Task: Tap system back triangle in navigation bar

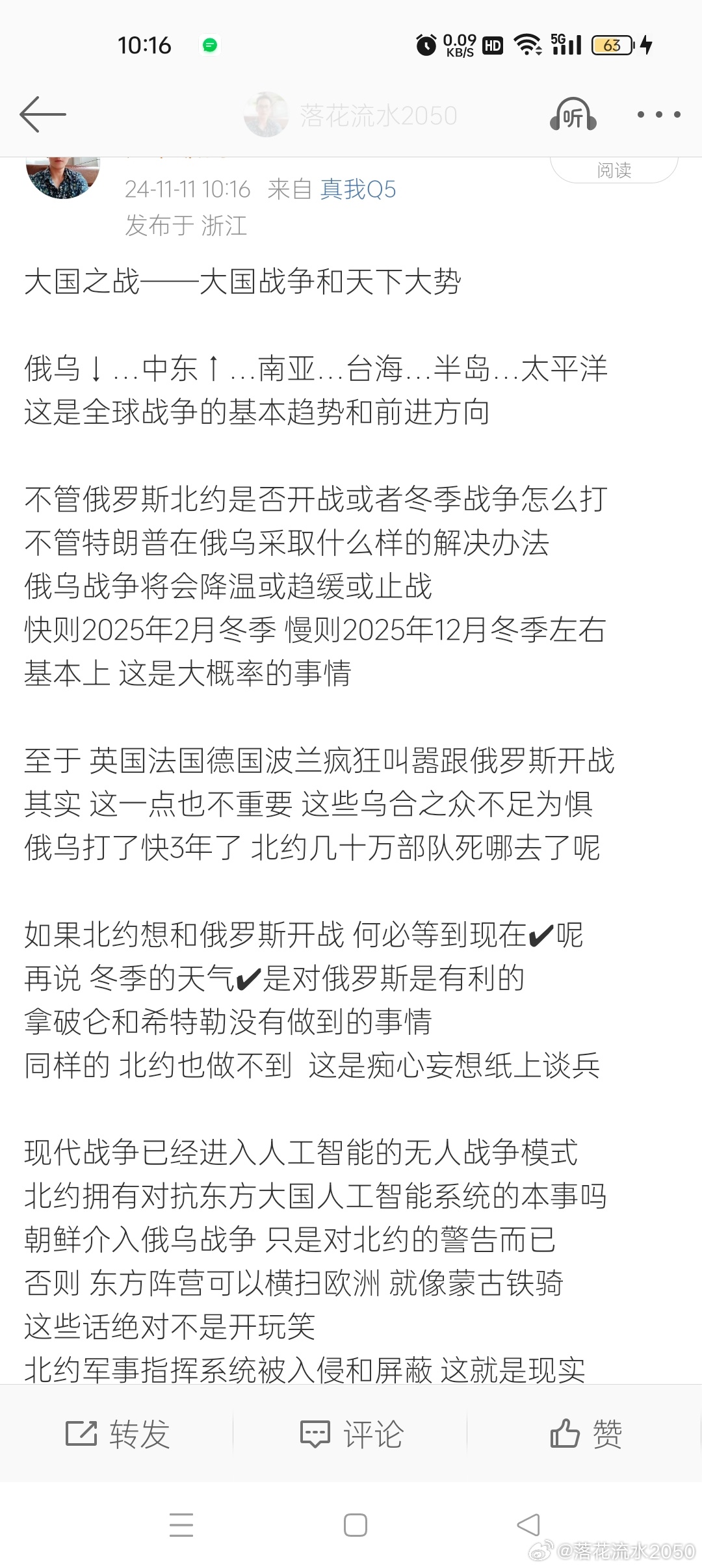Action: (528, 1524)
